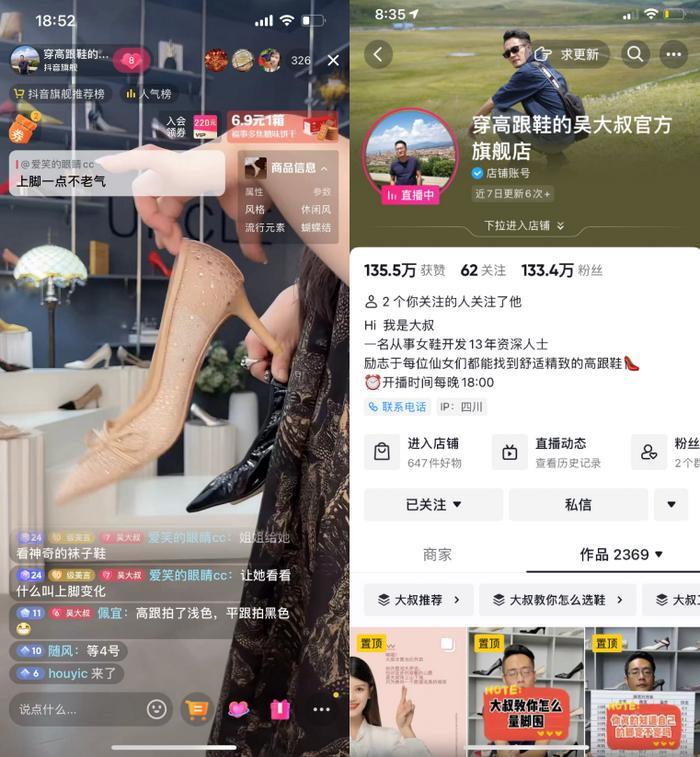Viewport: 700px width, 757px height.
Task: Go back from the store profile
Action: coord(378,54)
